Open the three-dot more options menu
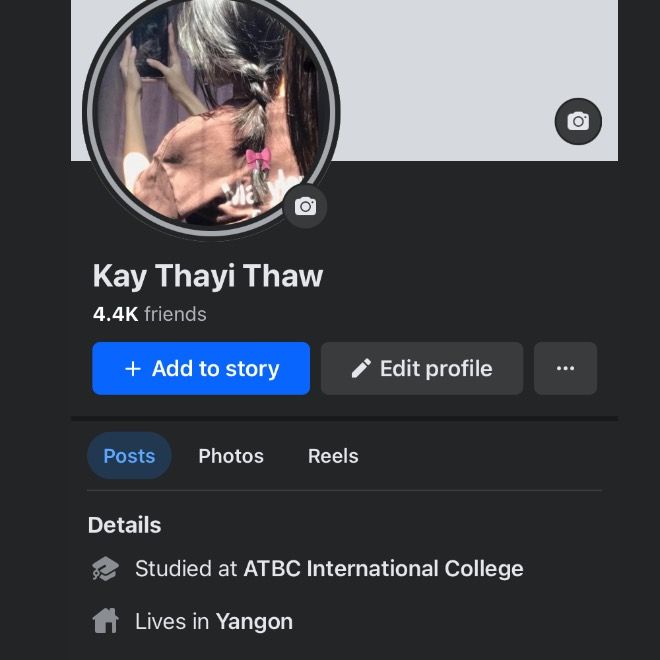 point(565,368)
